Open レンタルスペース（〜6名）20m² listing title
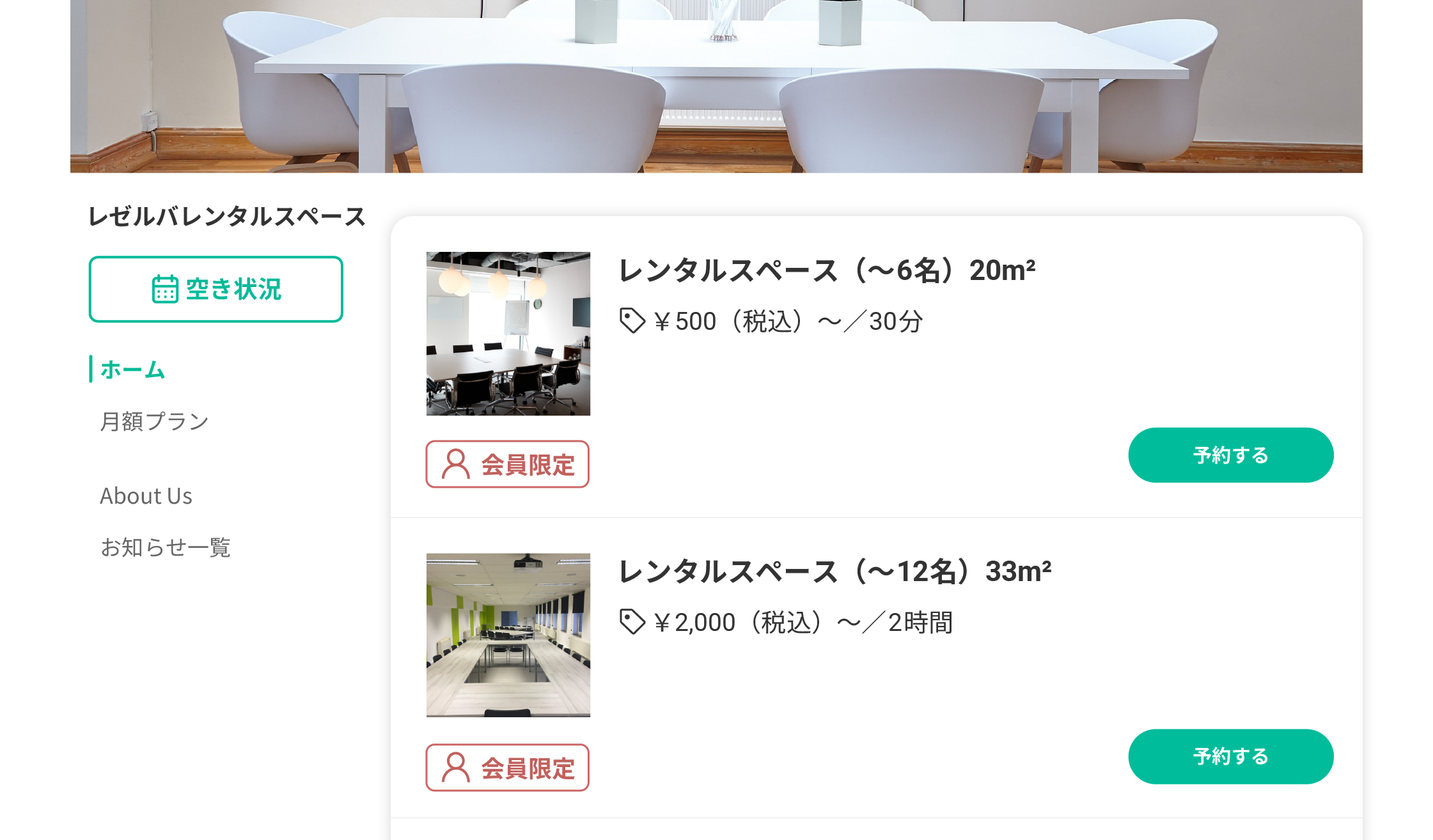This screenshot has height=840, width=1433. tap(826, 270)
